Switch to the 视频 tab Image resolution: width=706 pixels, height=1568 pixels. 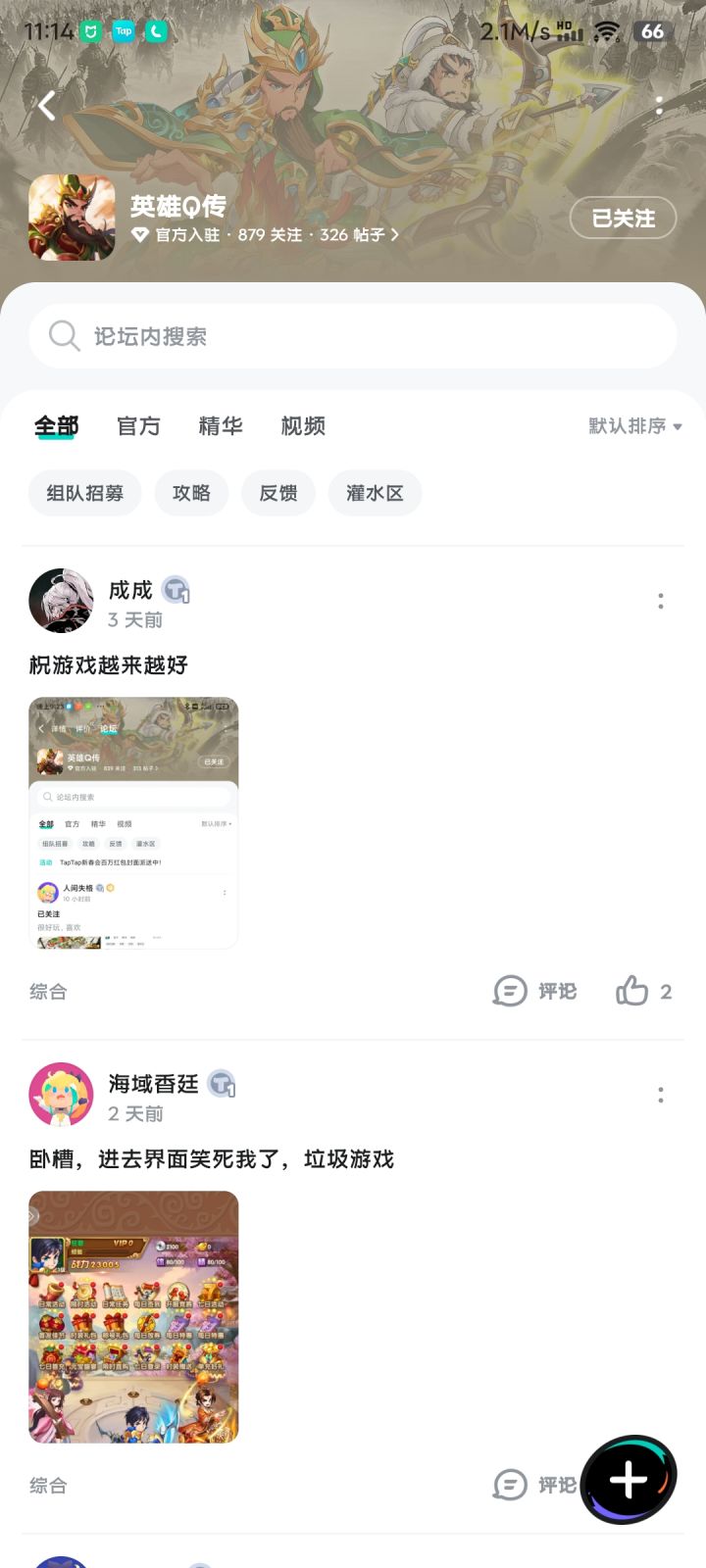[x=303, y=426]
